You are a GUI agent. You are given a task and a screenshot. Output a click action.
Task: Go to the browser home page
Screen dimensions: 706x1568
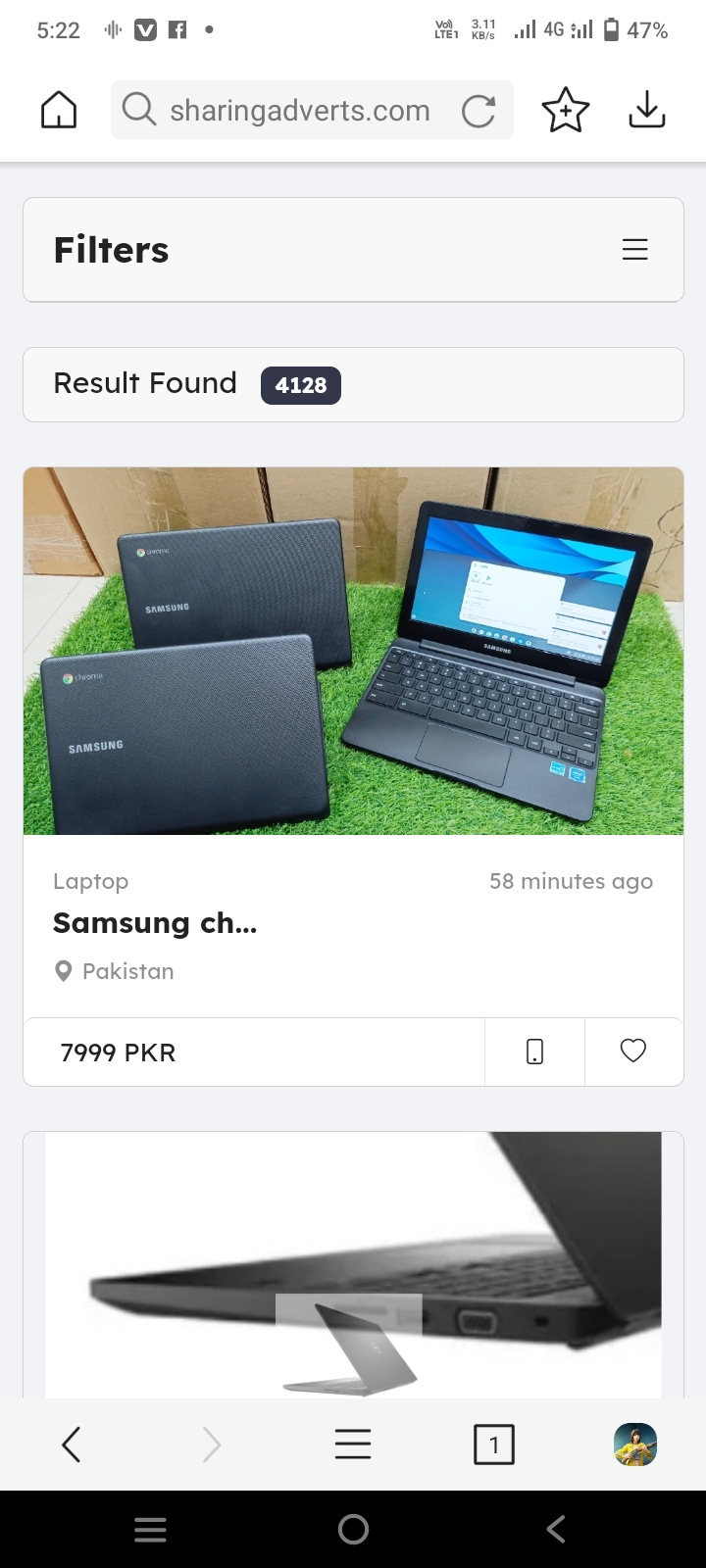[x=59, y=110]
